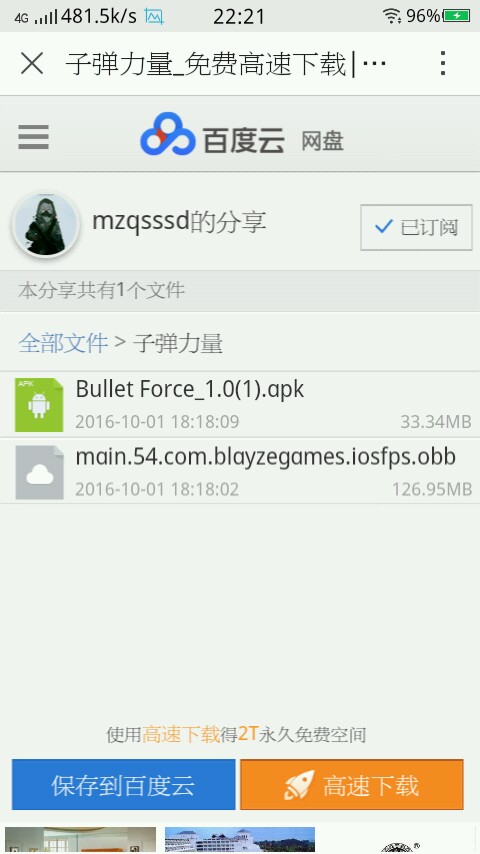Open main.54.com.blayzegames.iosfps.obb file

(x=240, y=471)
